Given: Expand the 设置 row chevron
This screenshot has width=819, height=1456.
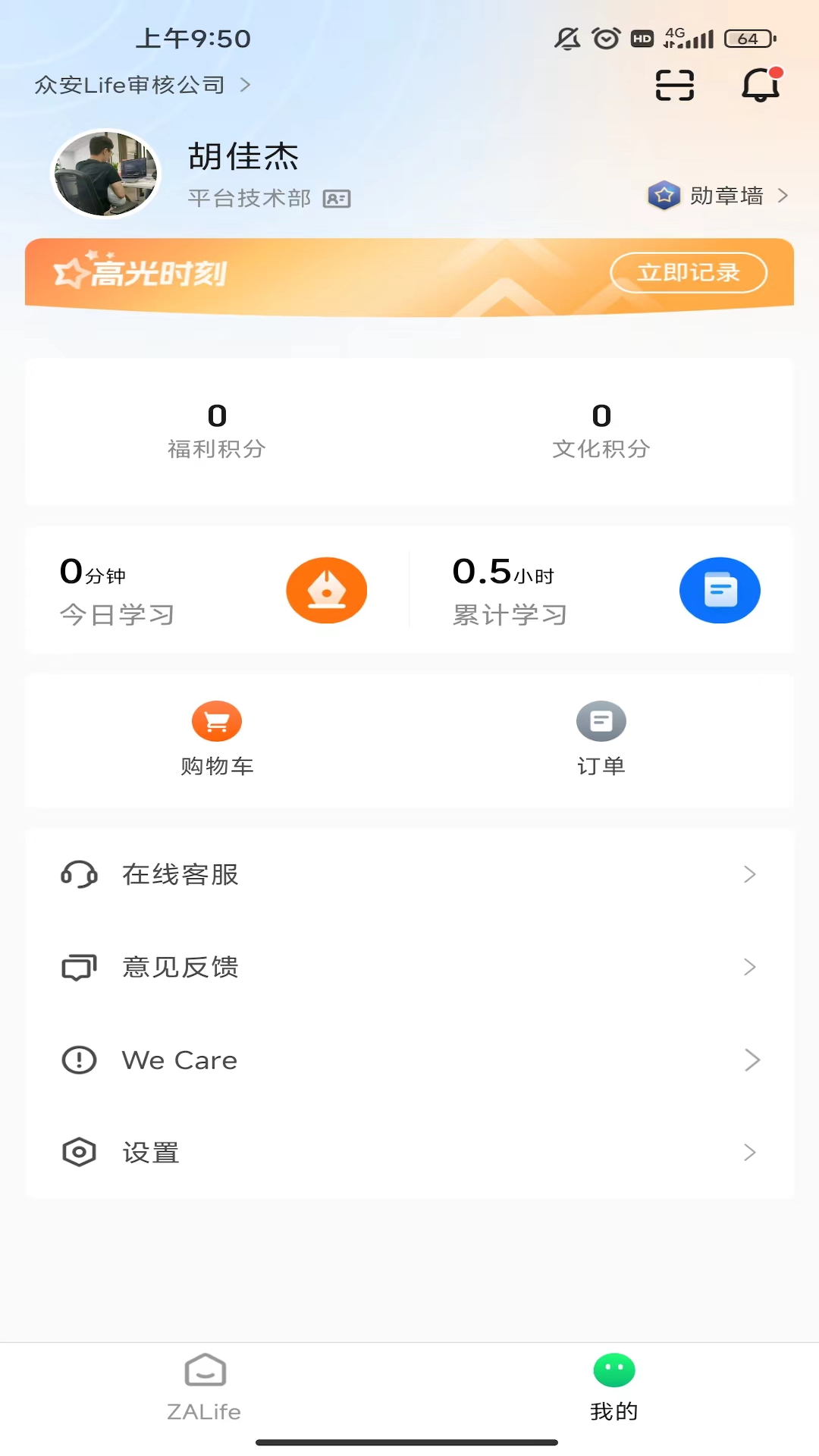Looking at the screenshot, I should click(749, 1152).
